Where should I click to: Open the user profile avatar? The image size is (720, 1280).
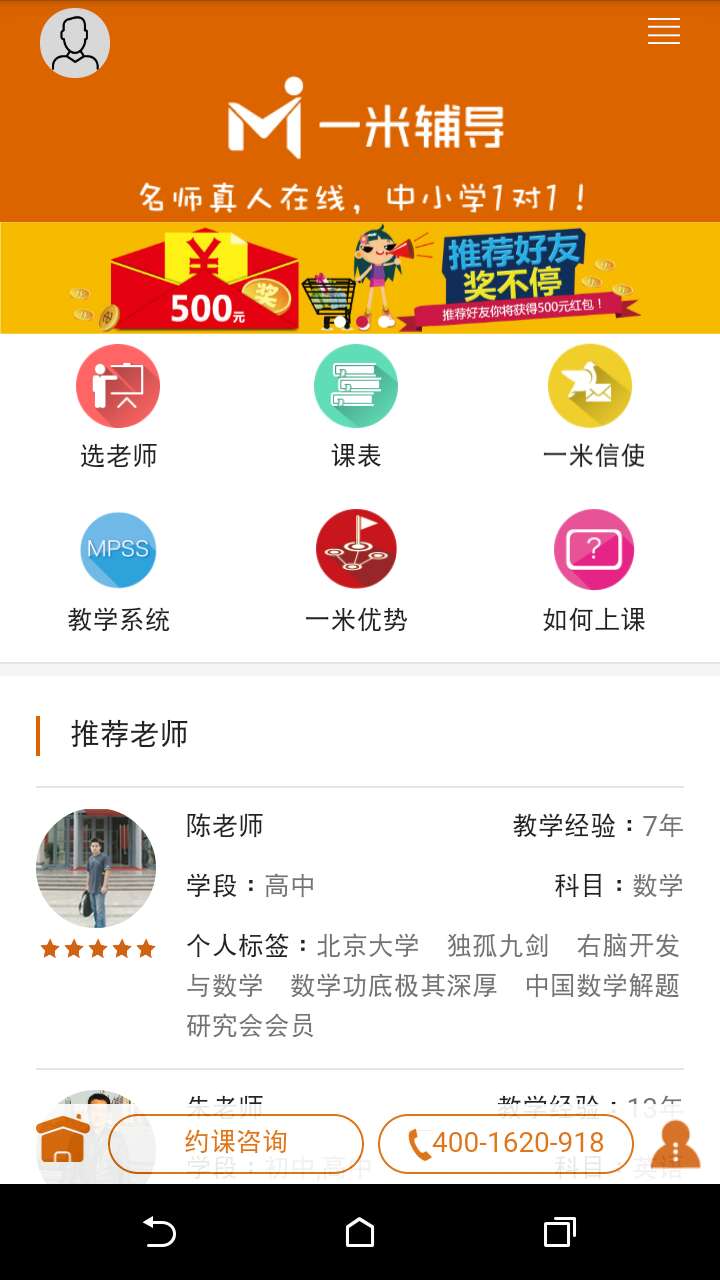75,43
